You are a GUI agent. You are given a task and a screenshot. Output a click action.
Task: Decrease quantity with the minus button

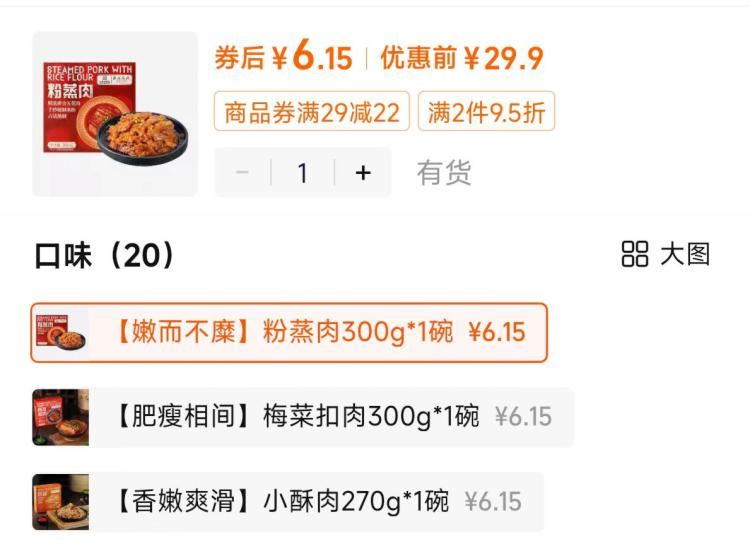point(242,173)
